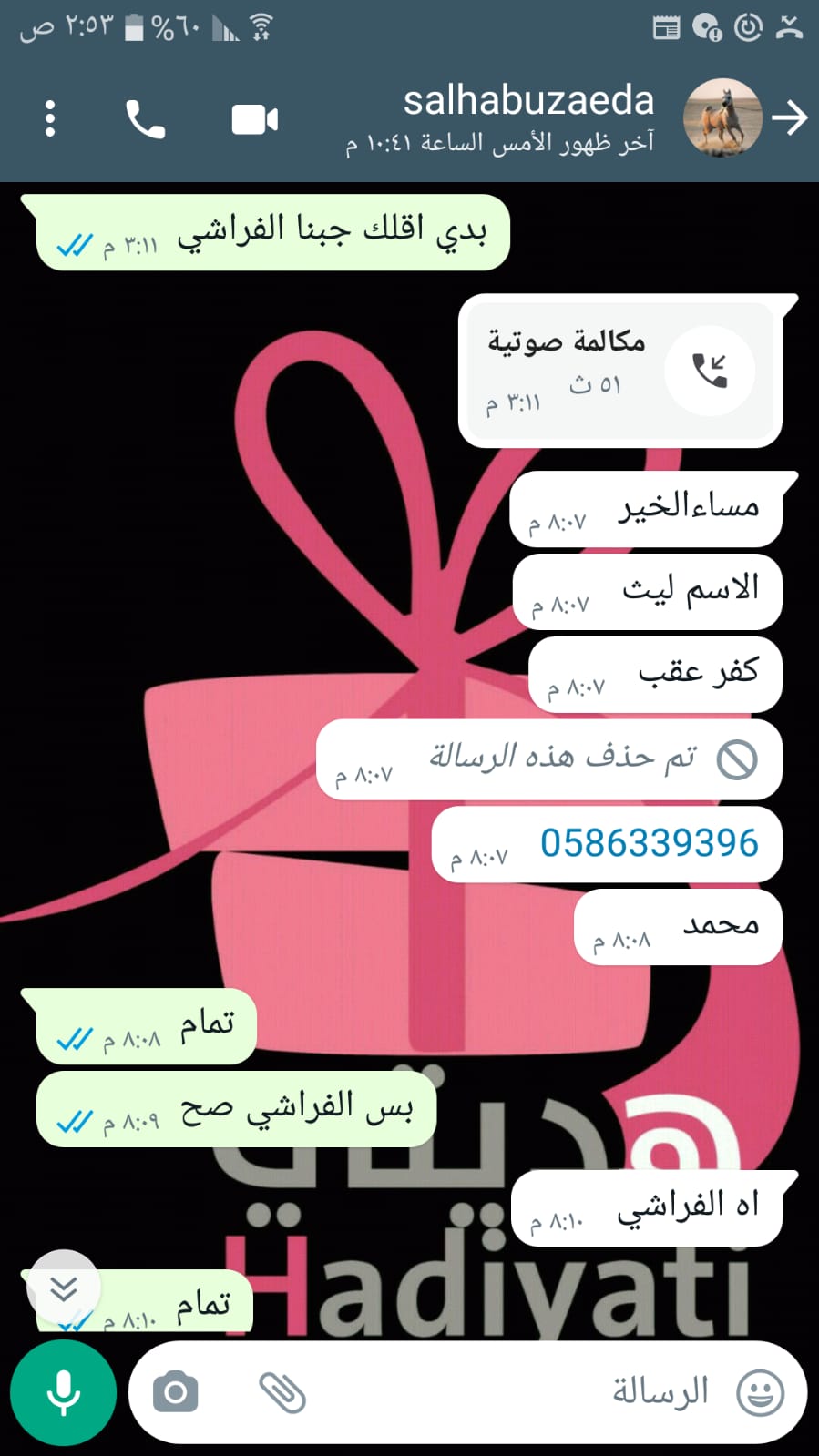Open the camera from the message bar
The height and width of the screenshot is (1456, 819).
pos(176,1393)
